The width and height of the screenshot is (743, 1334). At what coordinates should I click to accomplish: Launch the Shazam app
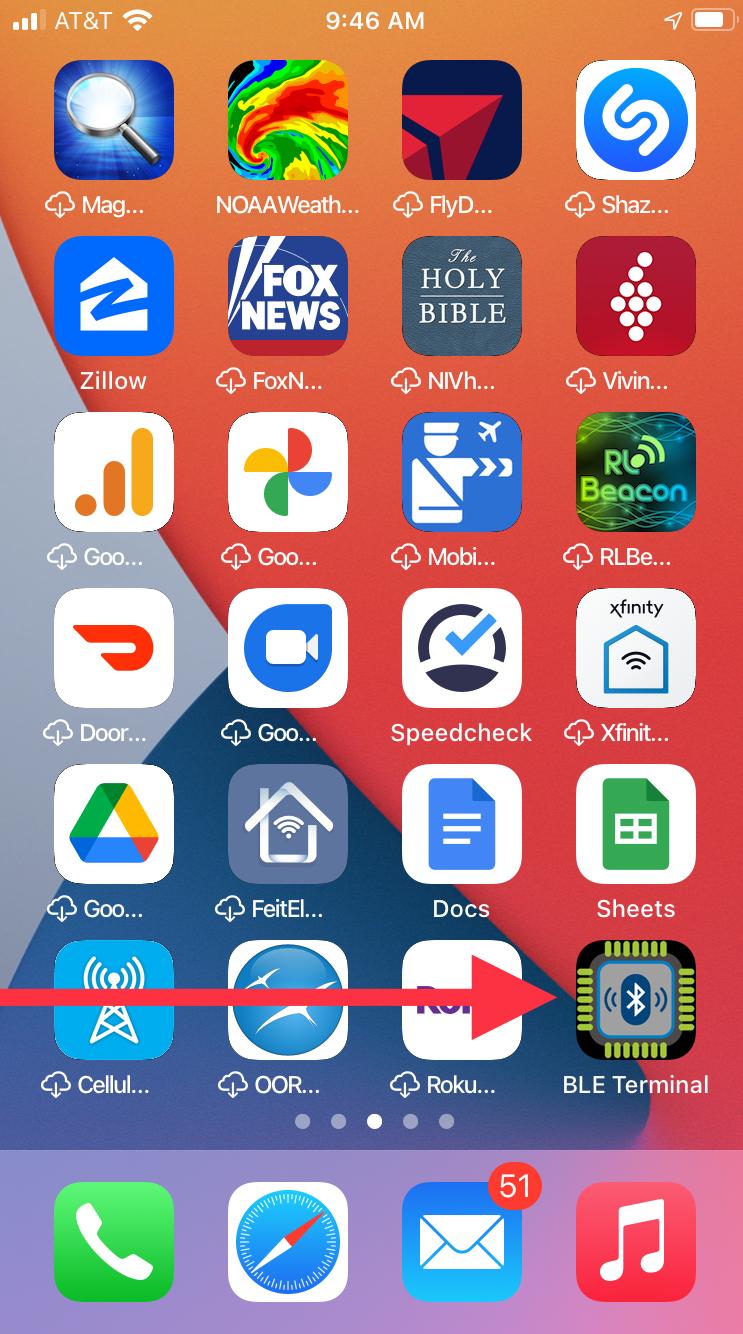635,120
